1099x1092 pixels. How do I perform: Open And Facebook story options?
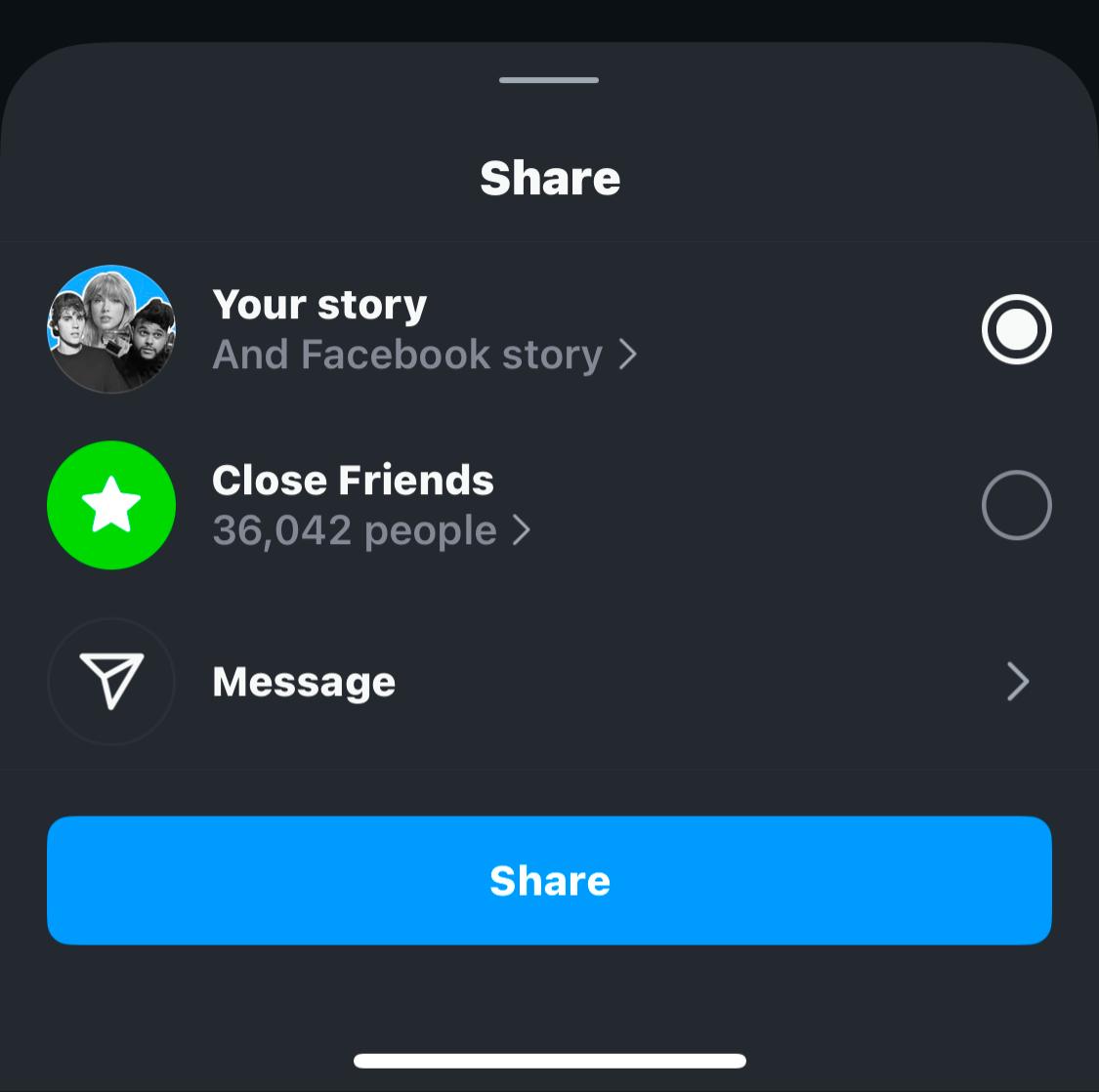[x=424, y=355]
